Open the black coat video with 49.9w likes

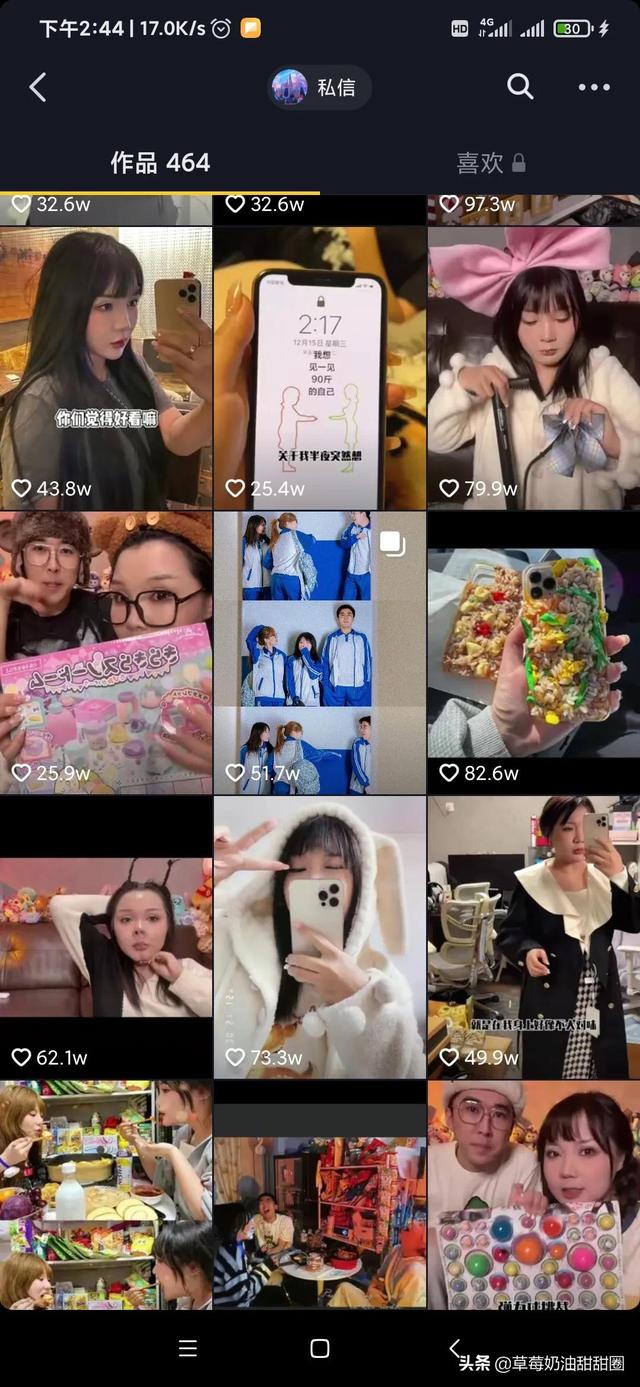pos(534,938)
